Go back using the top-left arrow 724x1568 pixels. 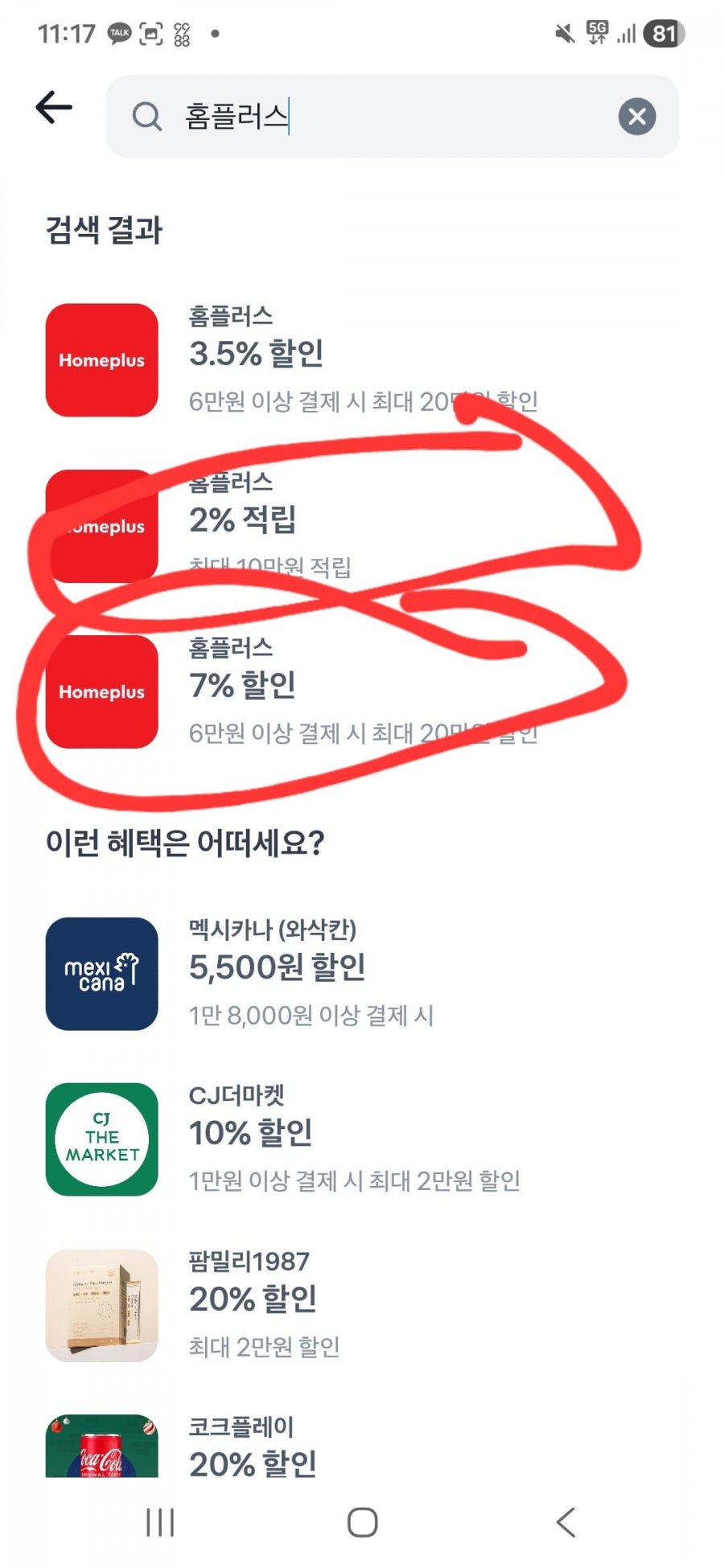(55, 108)
